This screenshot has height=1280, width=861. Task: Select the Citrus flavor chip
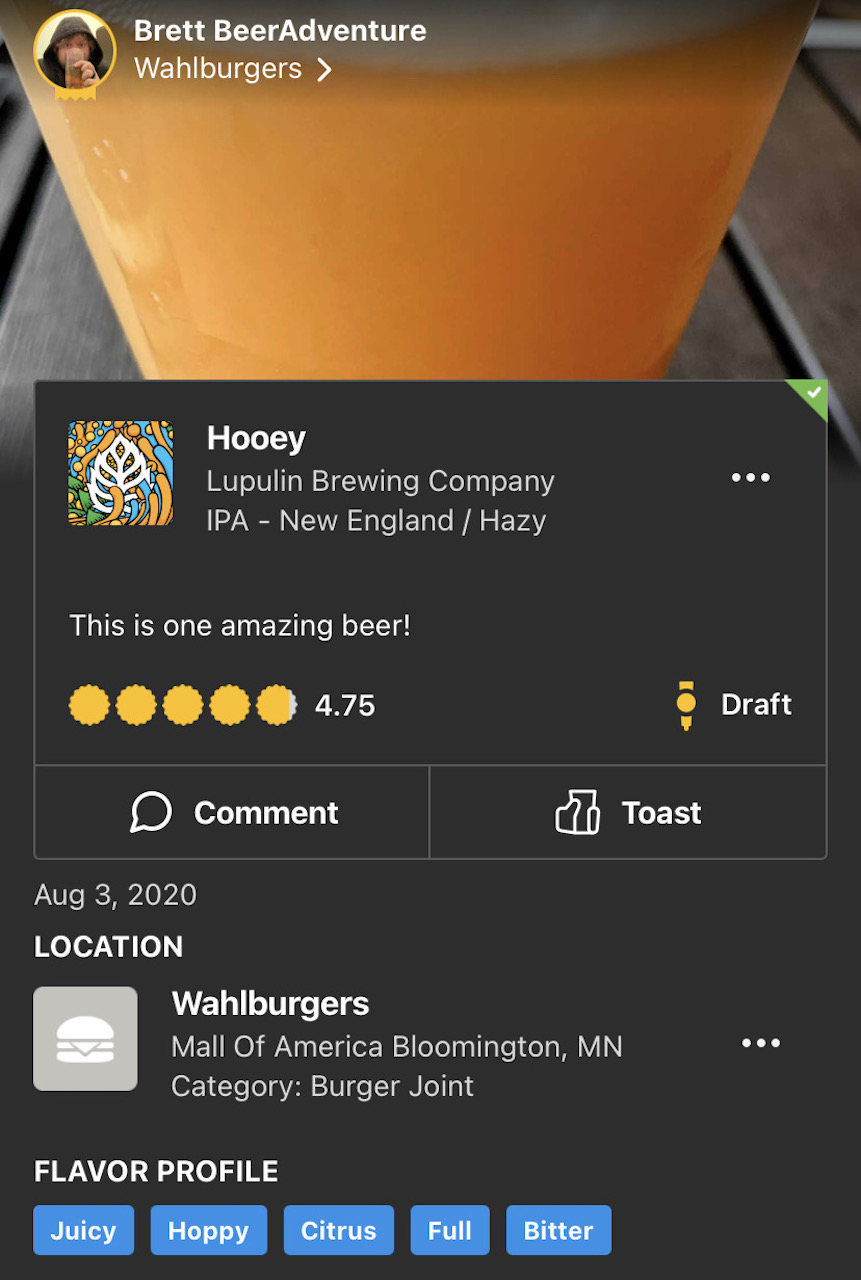tap(339, 1230)
